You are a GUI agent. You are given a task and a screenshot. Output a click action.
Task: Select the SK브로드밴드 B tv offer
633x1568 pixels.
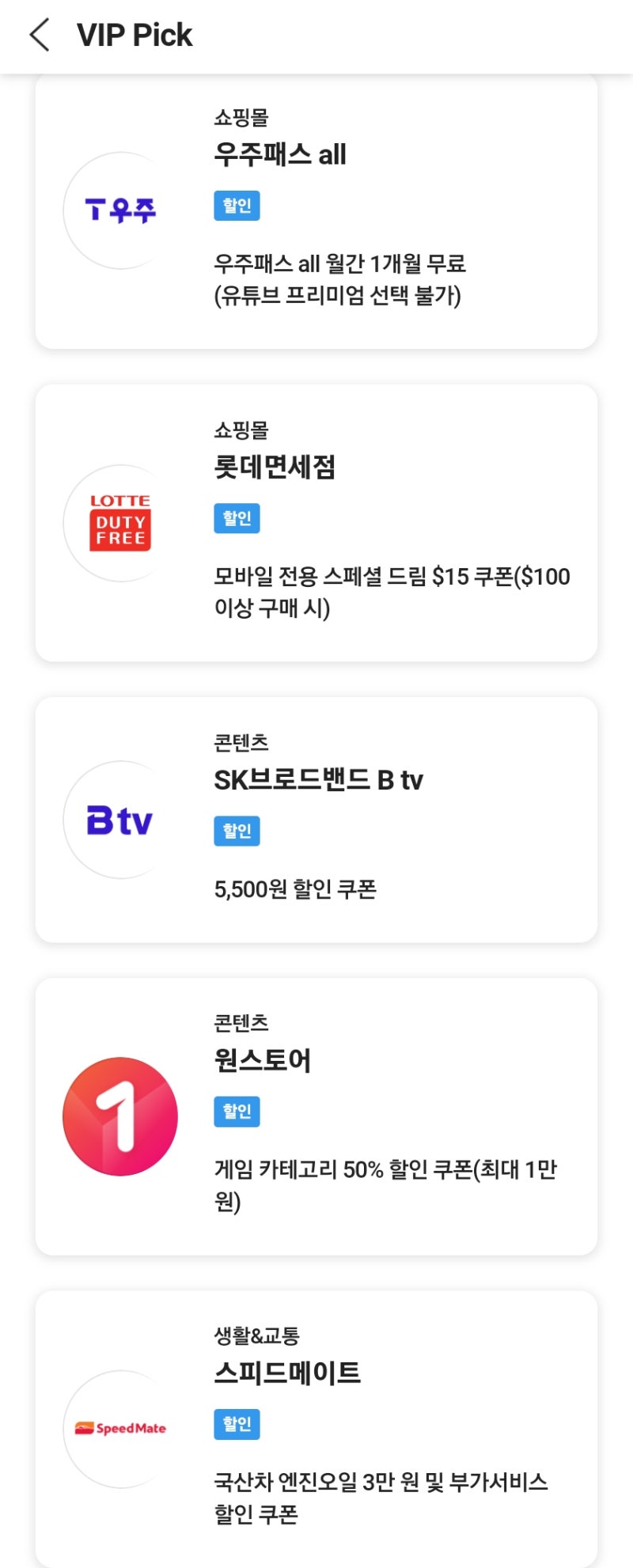(316, 823)
